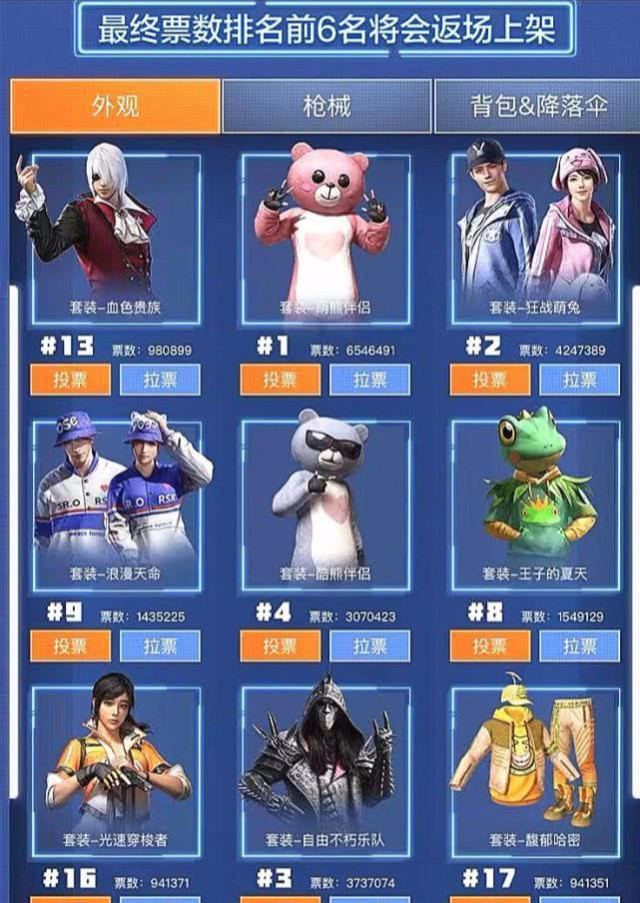This screenshot has width=640, height=903.
Task: Vote (投票) for 套装-萌熊伴侣
Action: pos(280,380)
